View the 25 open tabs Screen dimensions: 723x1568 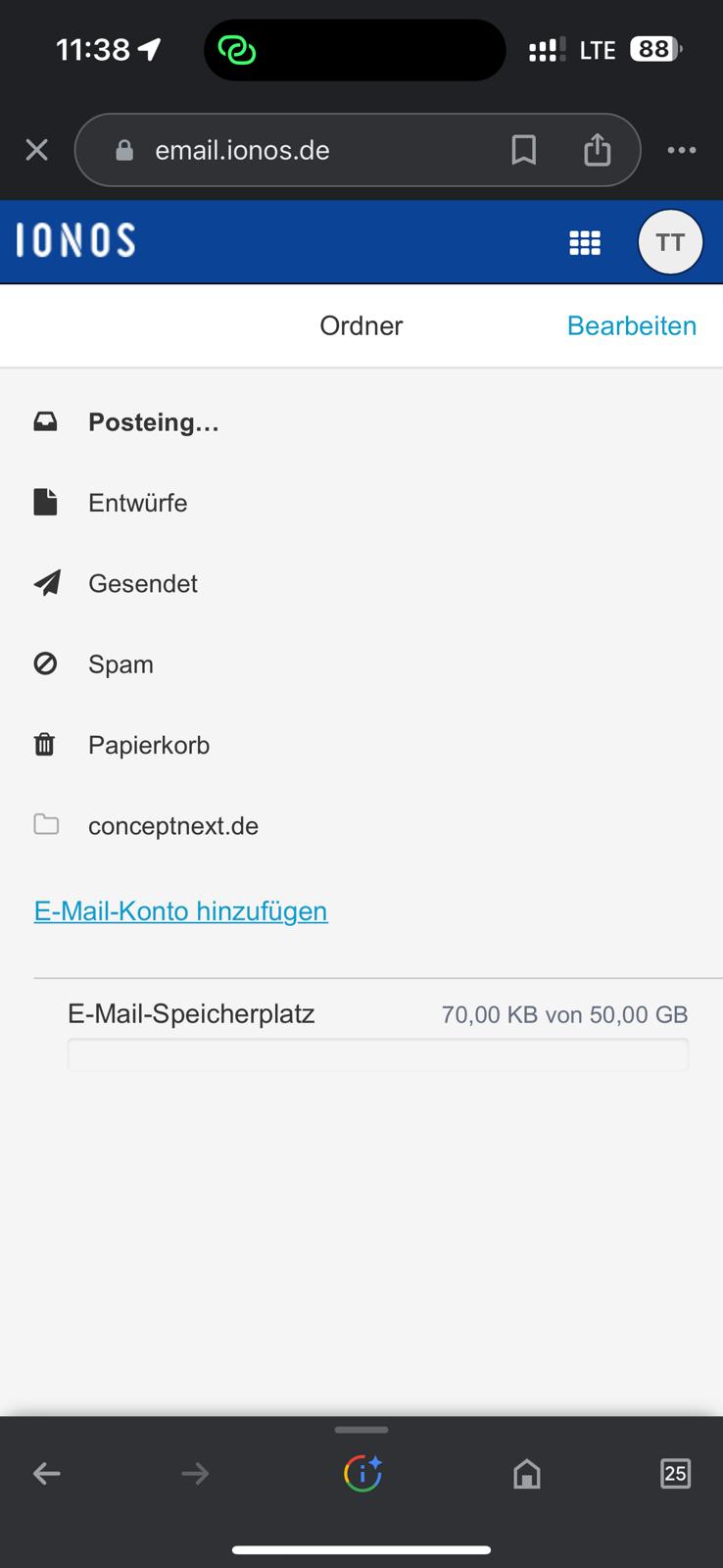pyautogui.click(x=675, y=1473)
